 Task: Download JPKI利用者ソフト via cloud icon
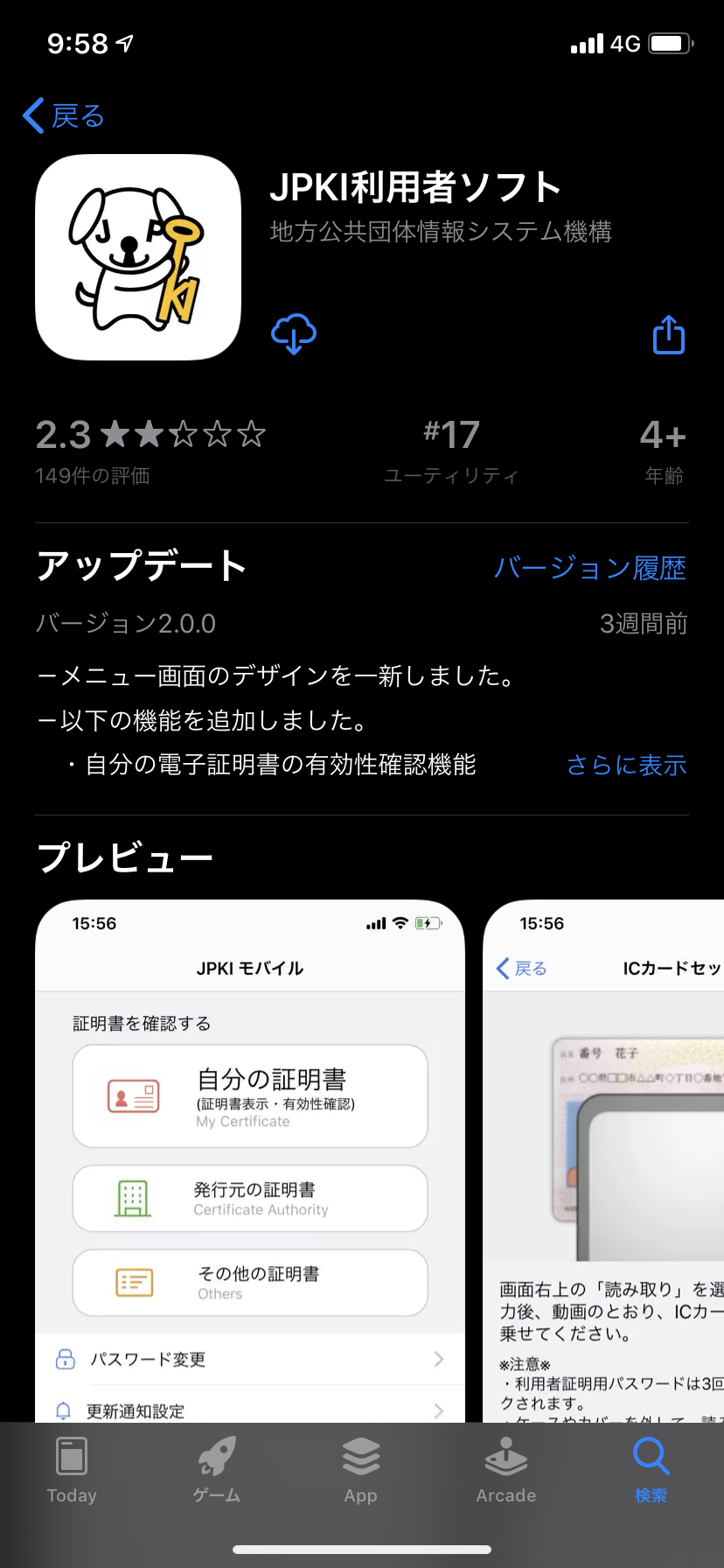point(294,333)
